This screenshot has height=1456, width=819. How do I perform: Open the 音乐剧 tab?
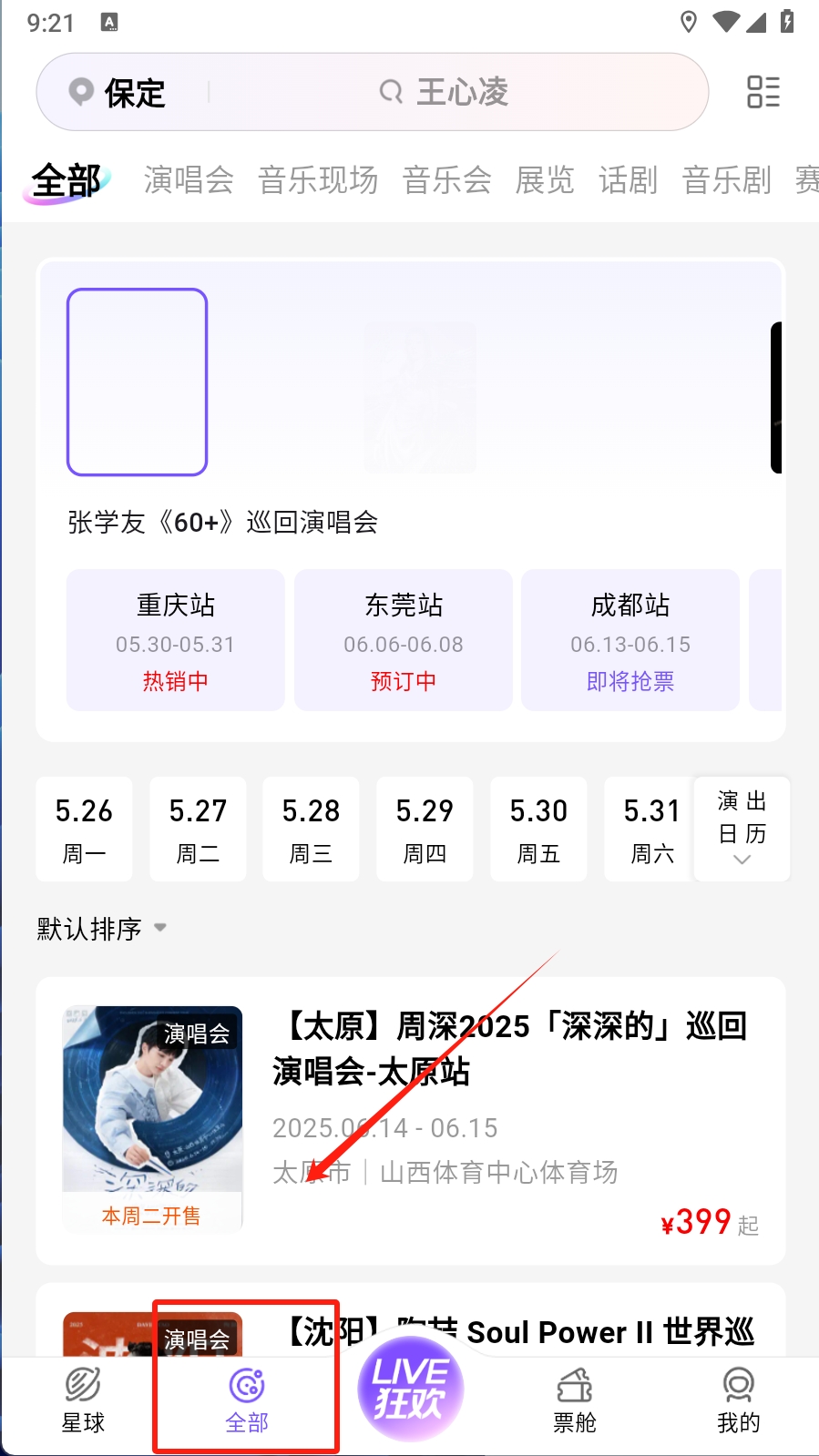point(726,180)
